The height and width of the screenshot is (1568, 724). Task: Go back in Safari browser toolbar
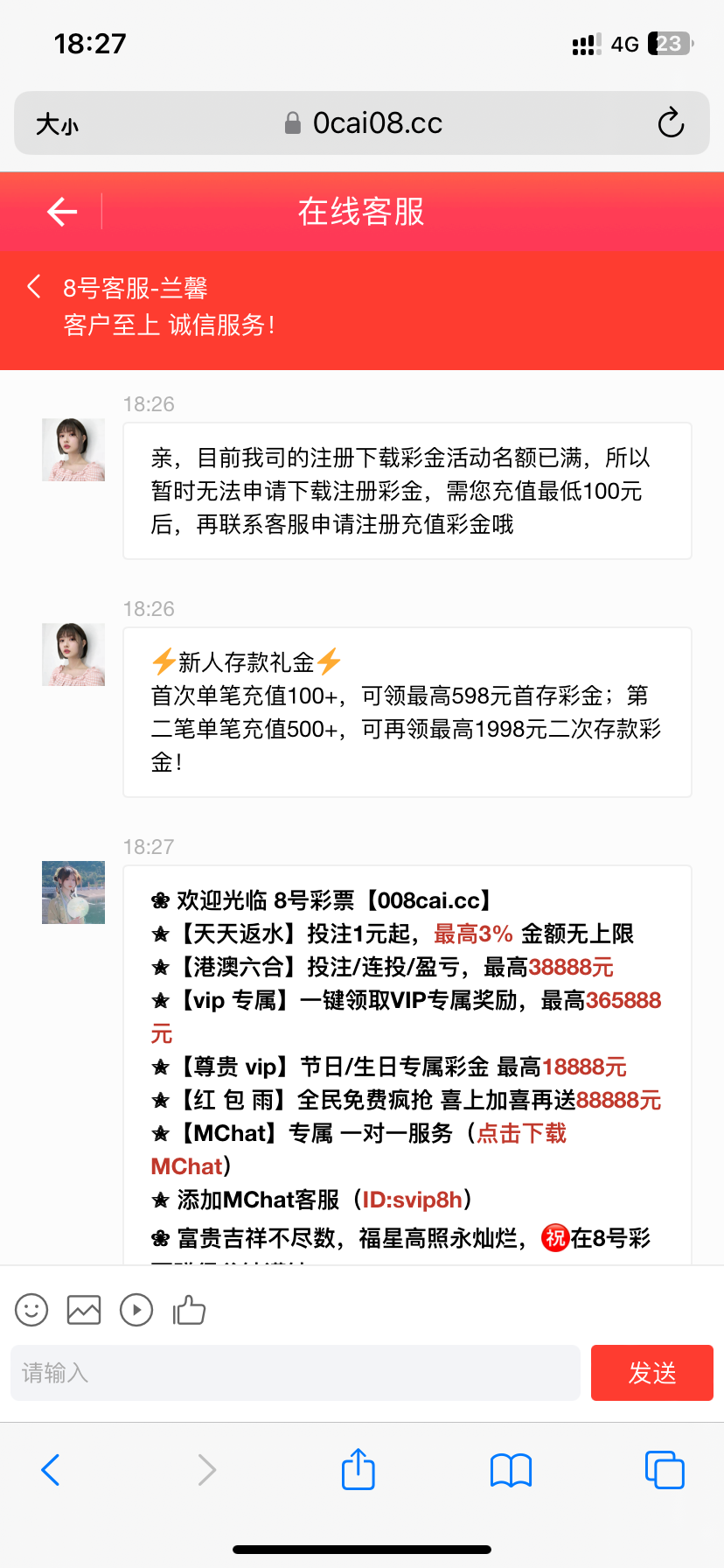(x=51, y=1470)
